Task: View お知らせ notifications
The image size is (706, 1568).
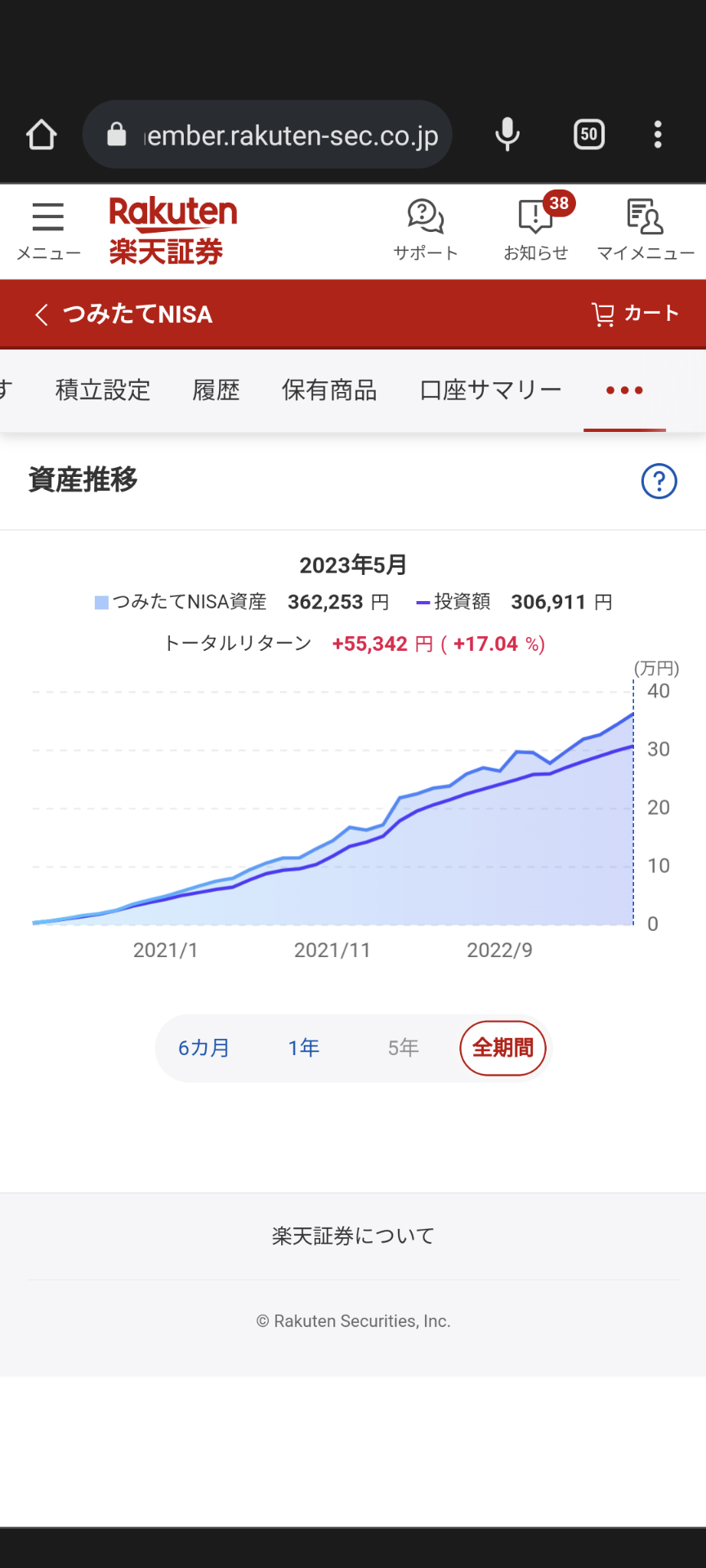Action: (537, 231)
